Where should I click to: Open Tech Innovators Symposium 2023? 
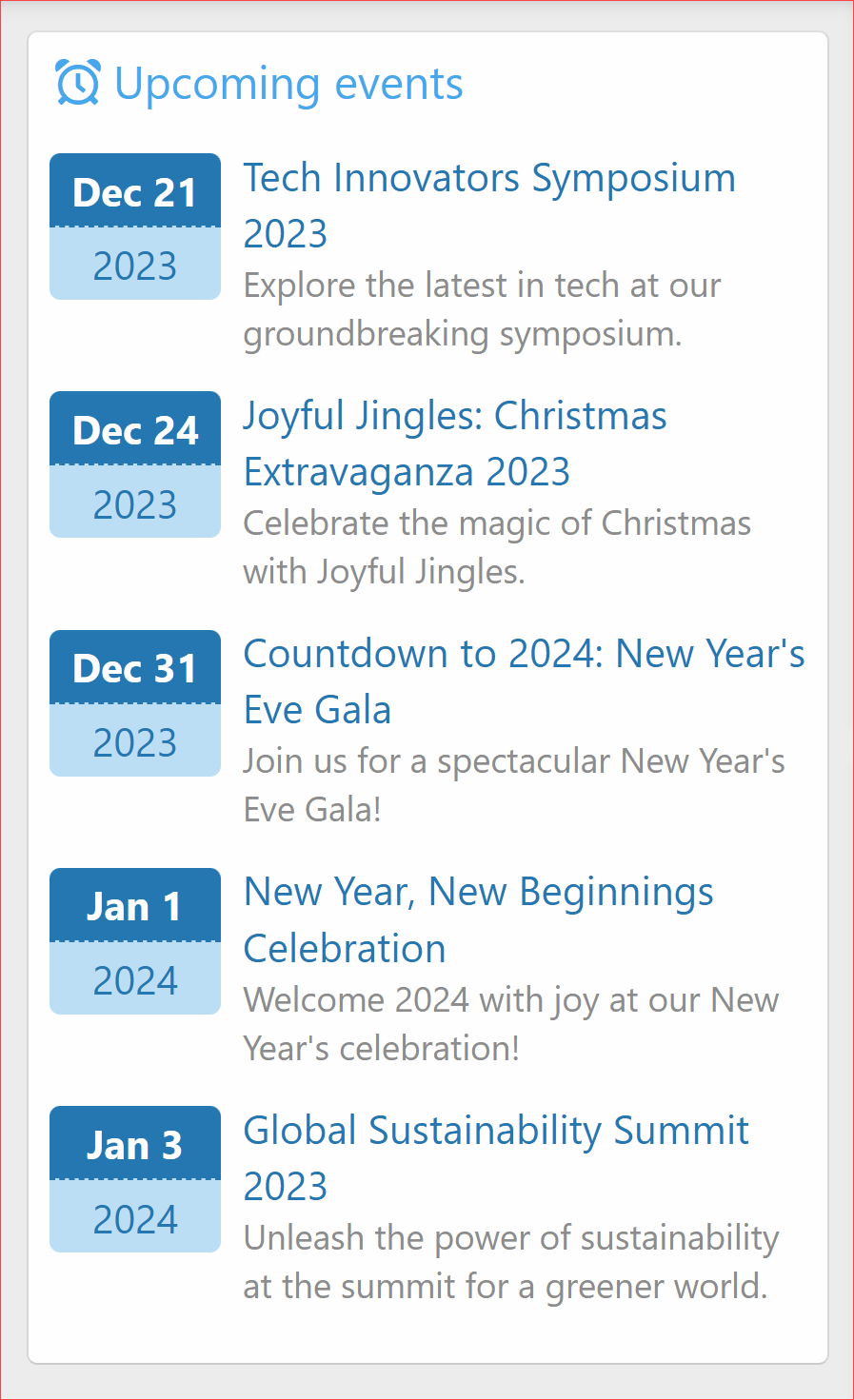(x=489, y=205)
